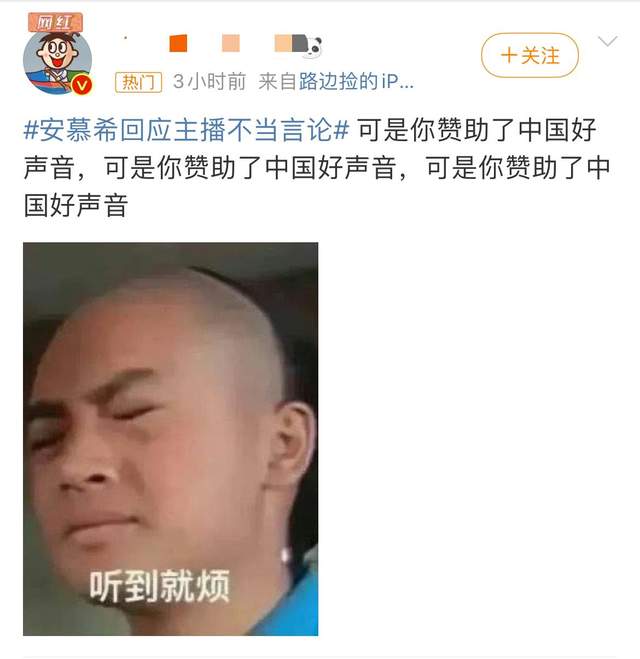Open the poster's profile avatar

point(57,58)
